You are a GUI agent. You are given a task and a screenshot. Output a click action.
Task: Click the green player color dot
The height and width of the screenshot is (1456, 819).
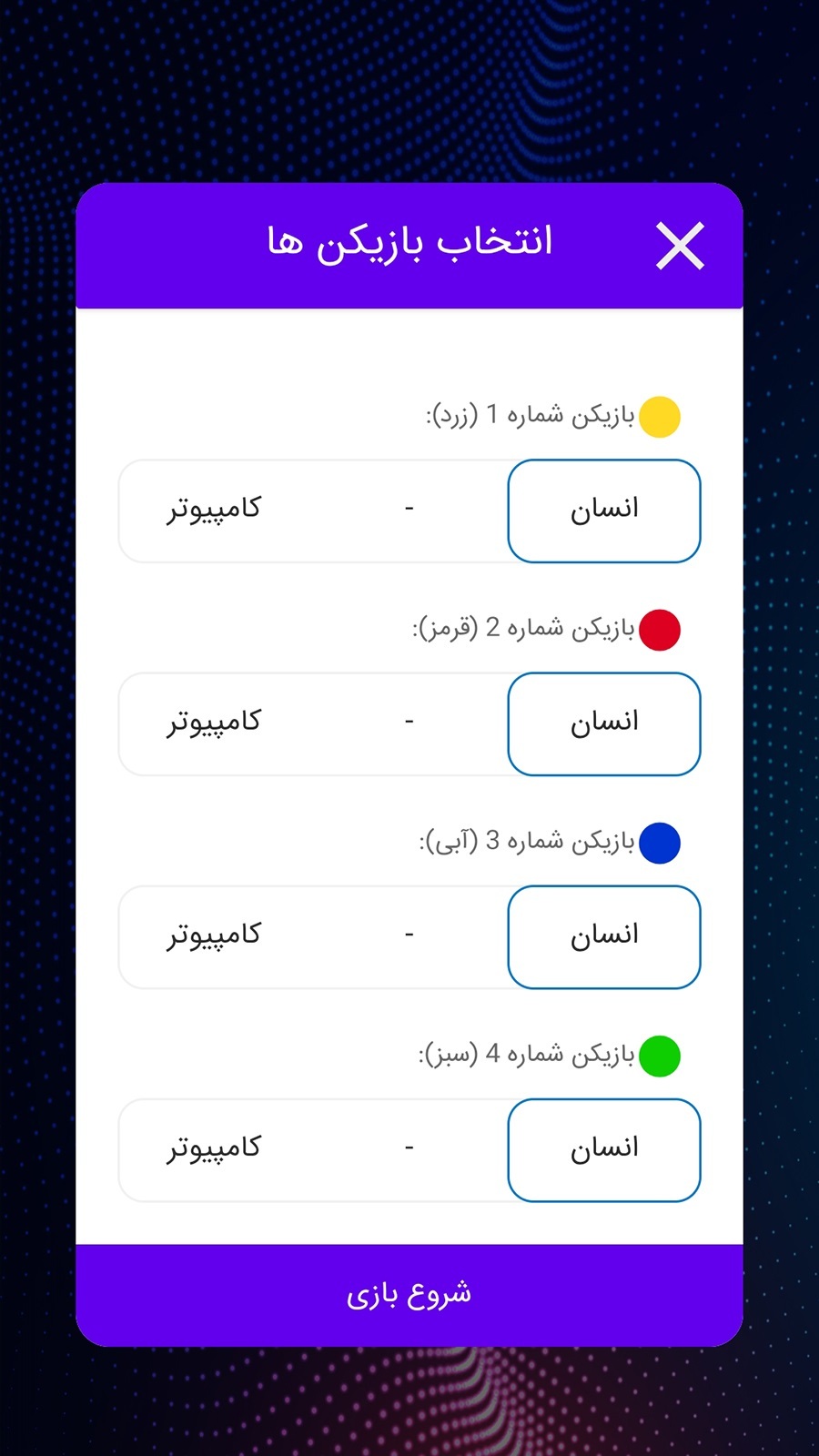[659, 1056]
